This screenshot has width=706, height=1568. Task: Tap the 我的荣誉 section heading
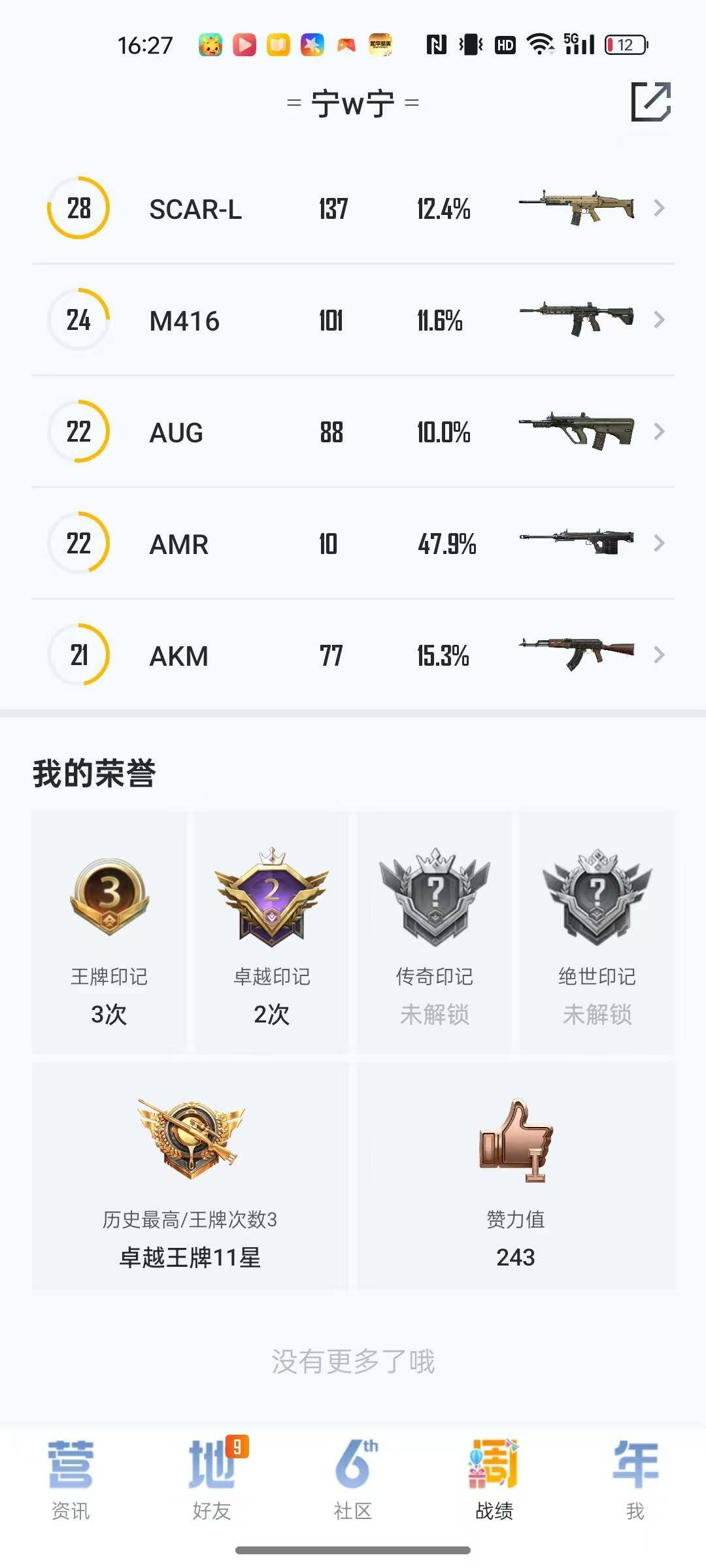coord(95,771)
